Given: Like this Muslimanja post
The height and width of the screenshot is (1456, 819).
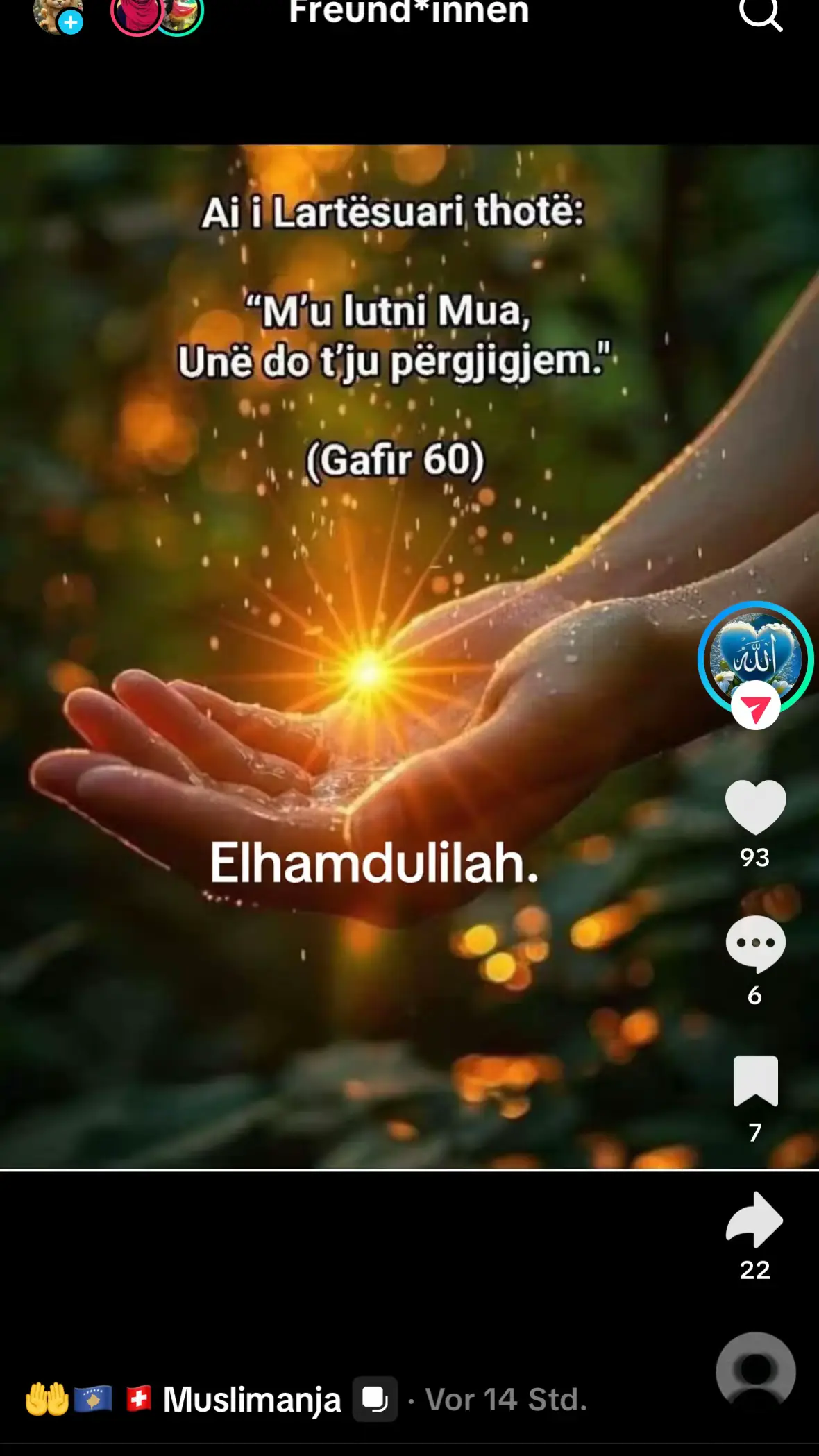Looking at the screenshot, I should pos(755,806).
